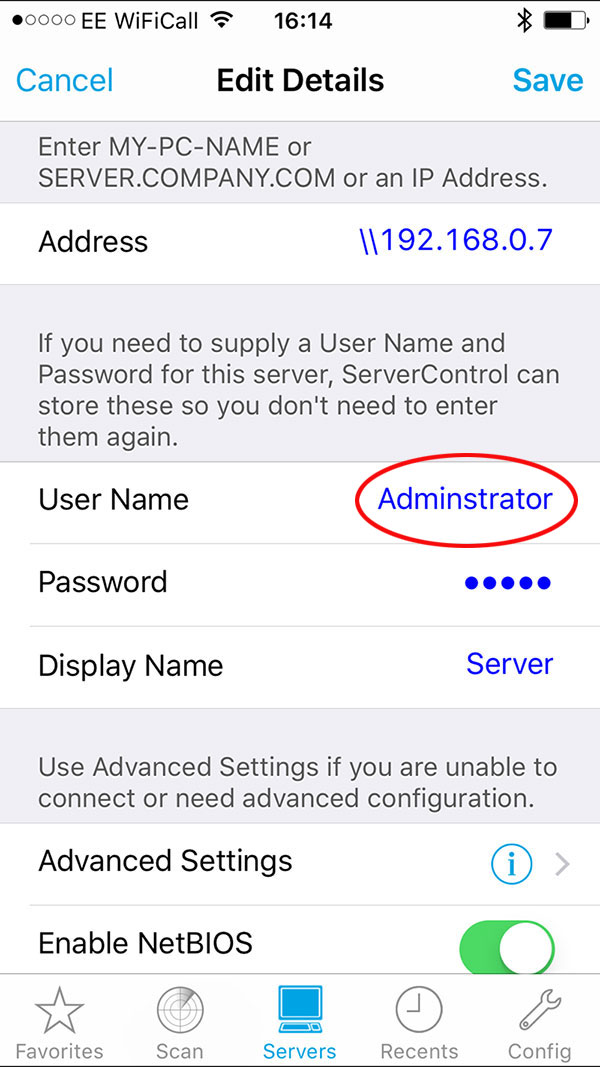The image size is (600, 1067).
Task: Switch to the Favorites tab
Action: [x=60, y=1023]
